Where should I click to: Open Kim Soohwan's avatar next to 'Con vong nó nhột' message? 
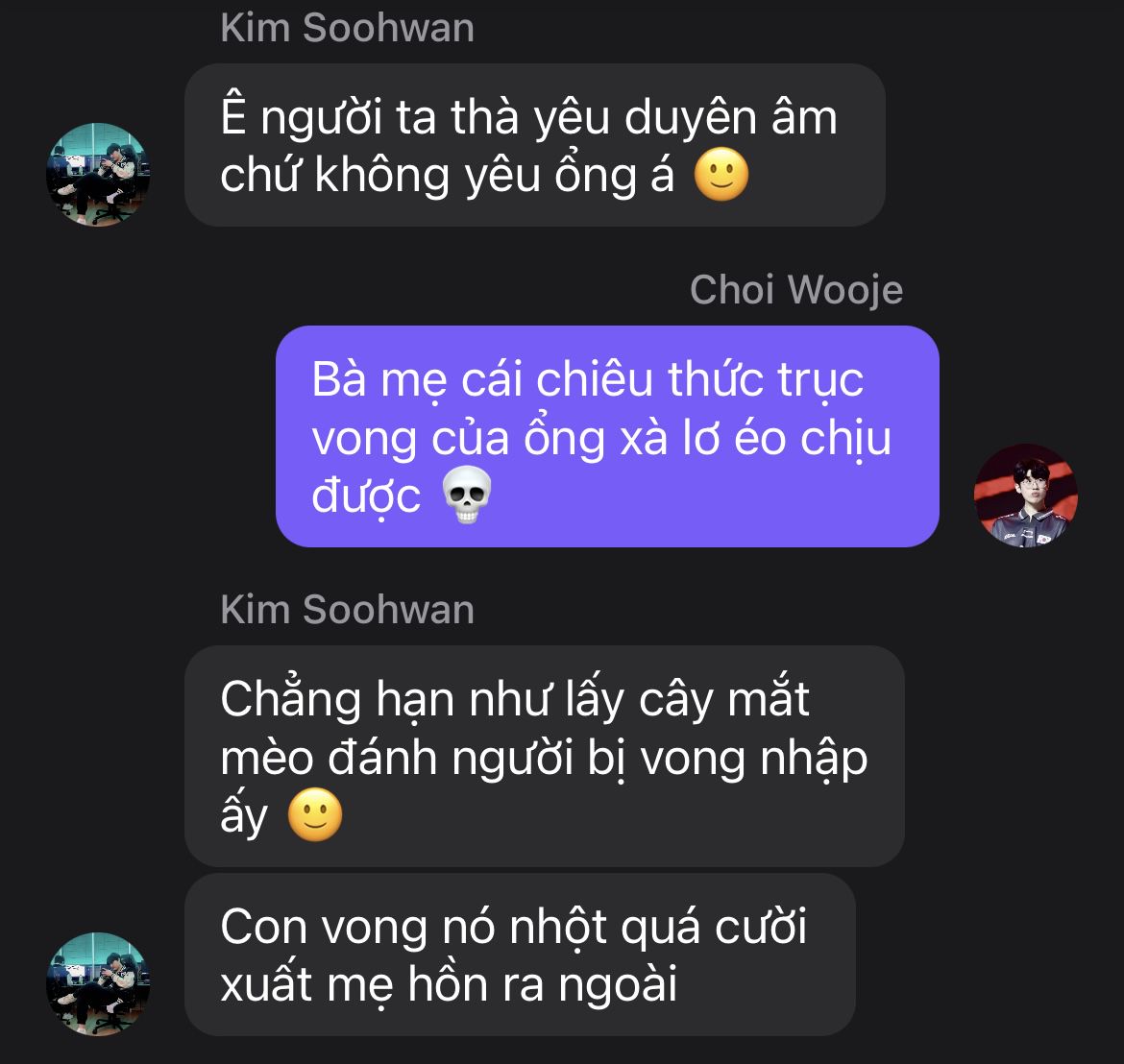(x=98, y=983)
